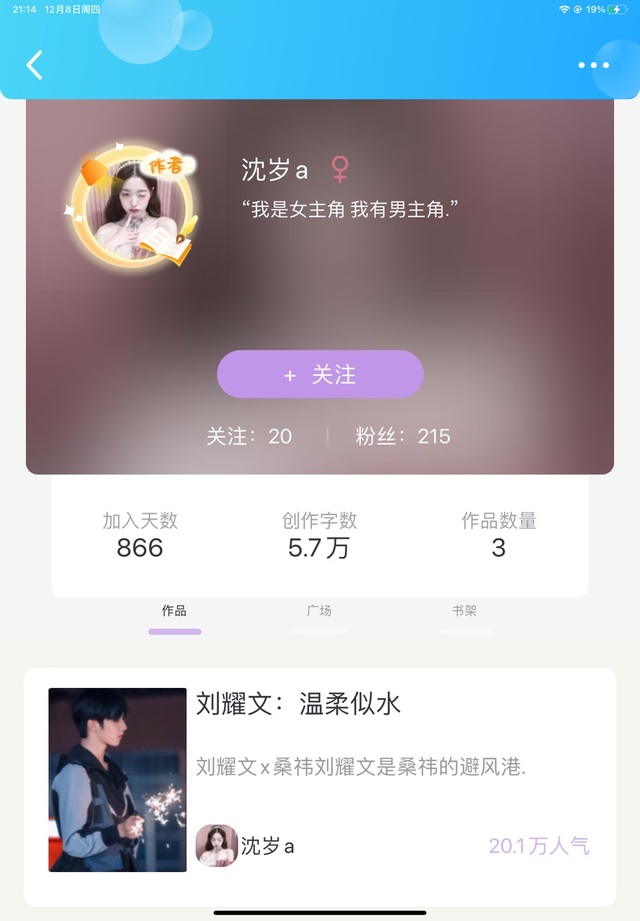Open the 关注: 20 following list

tap(249, 436)
